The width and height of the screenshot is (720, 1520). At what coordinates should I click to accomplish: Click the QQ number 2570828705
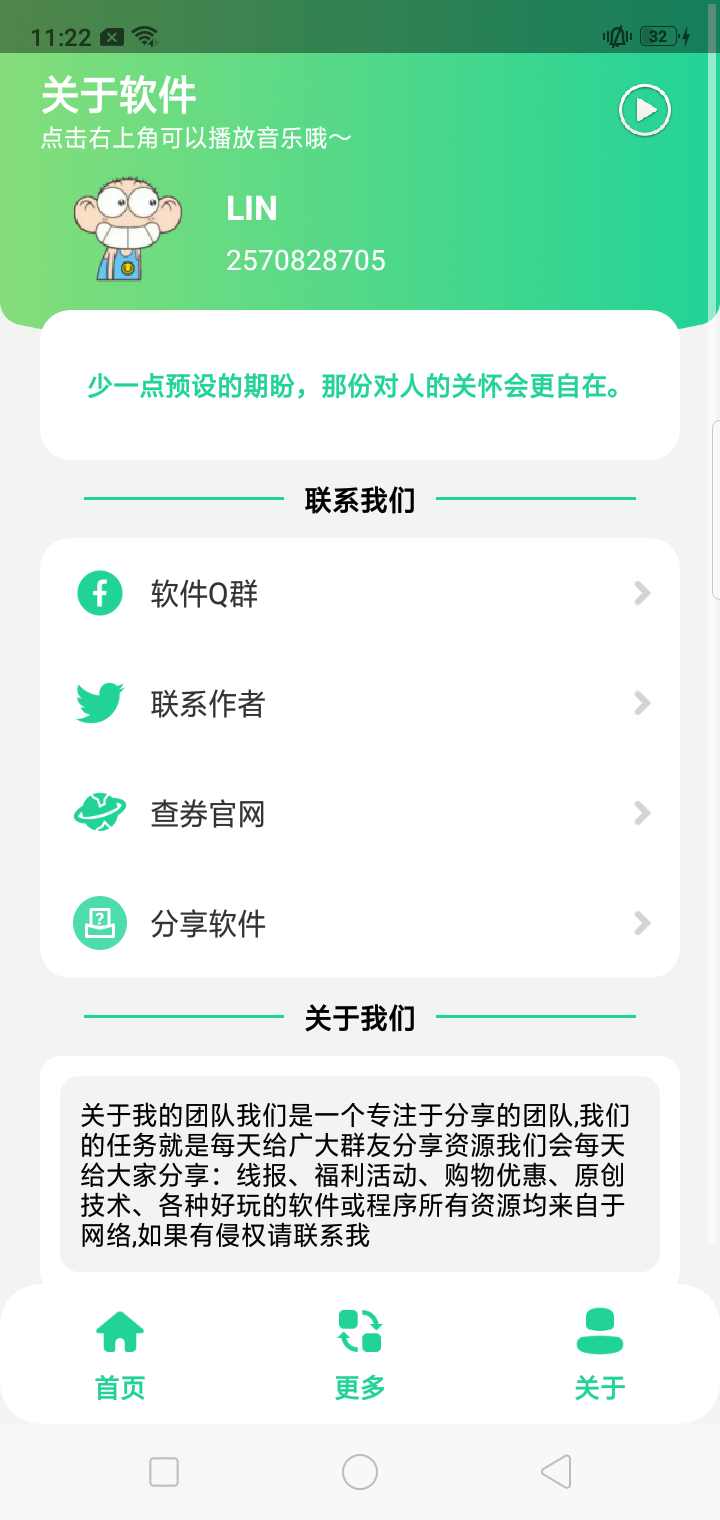(x=307, y=260)
